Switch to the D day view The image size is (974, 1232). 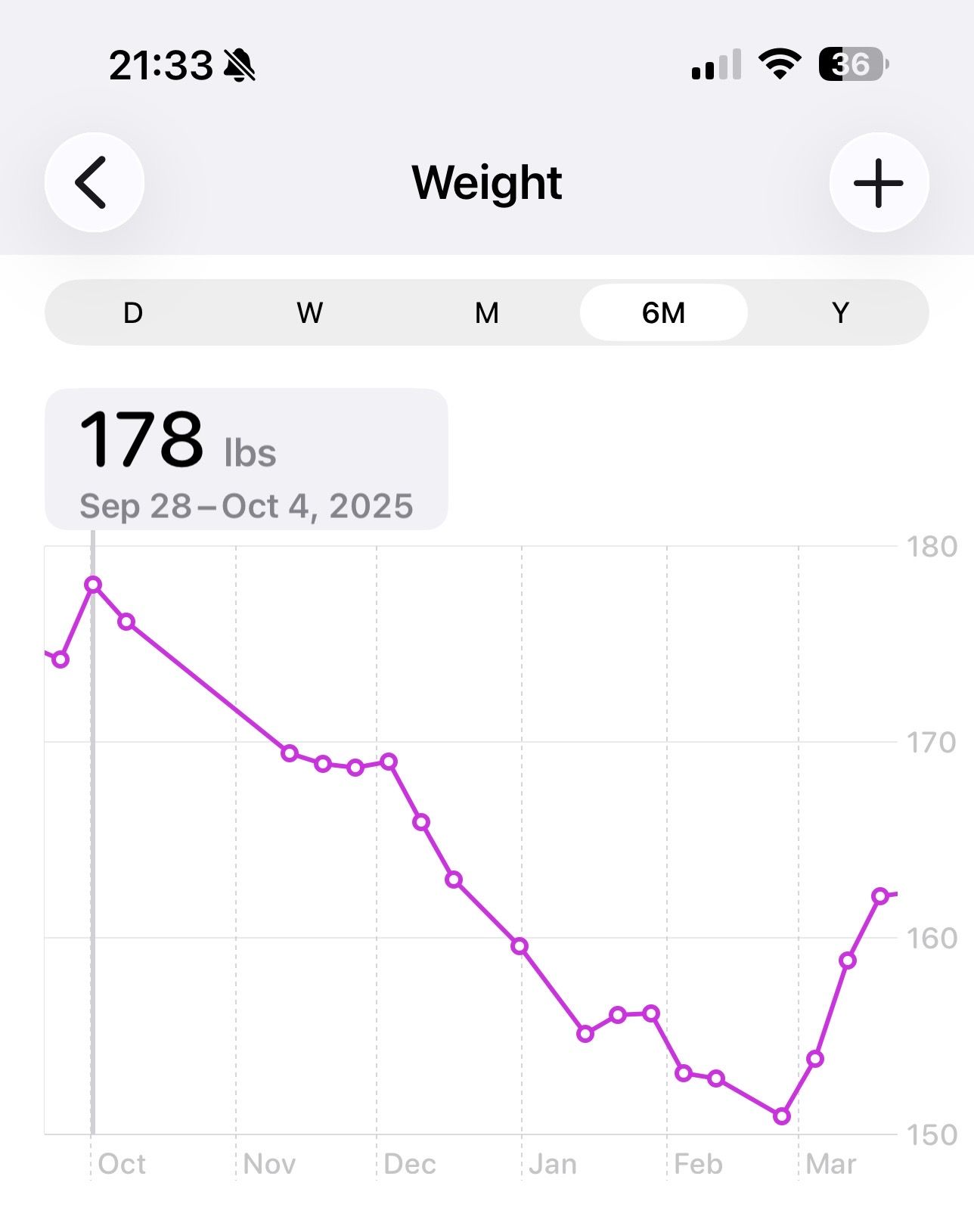point(133,312)
